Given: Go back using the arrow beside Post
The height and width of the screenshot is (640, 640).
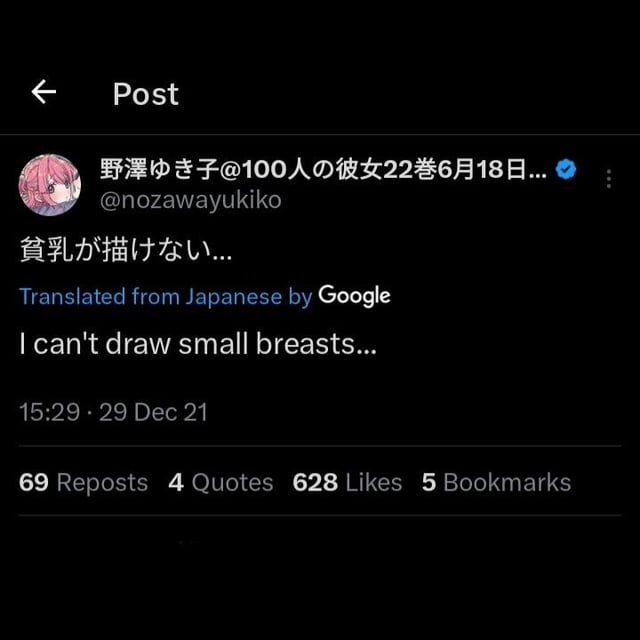Looking at the screenshot, I should pos(44,93).
